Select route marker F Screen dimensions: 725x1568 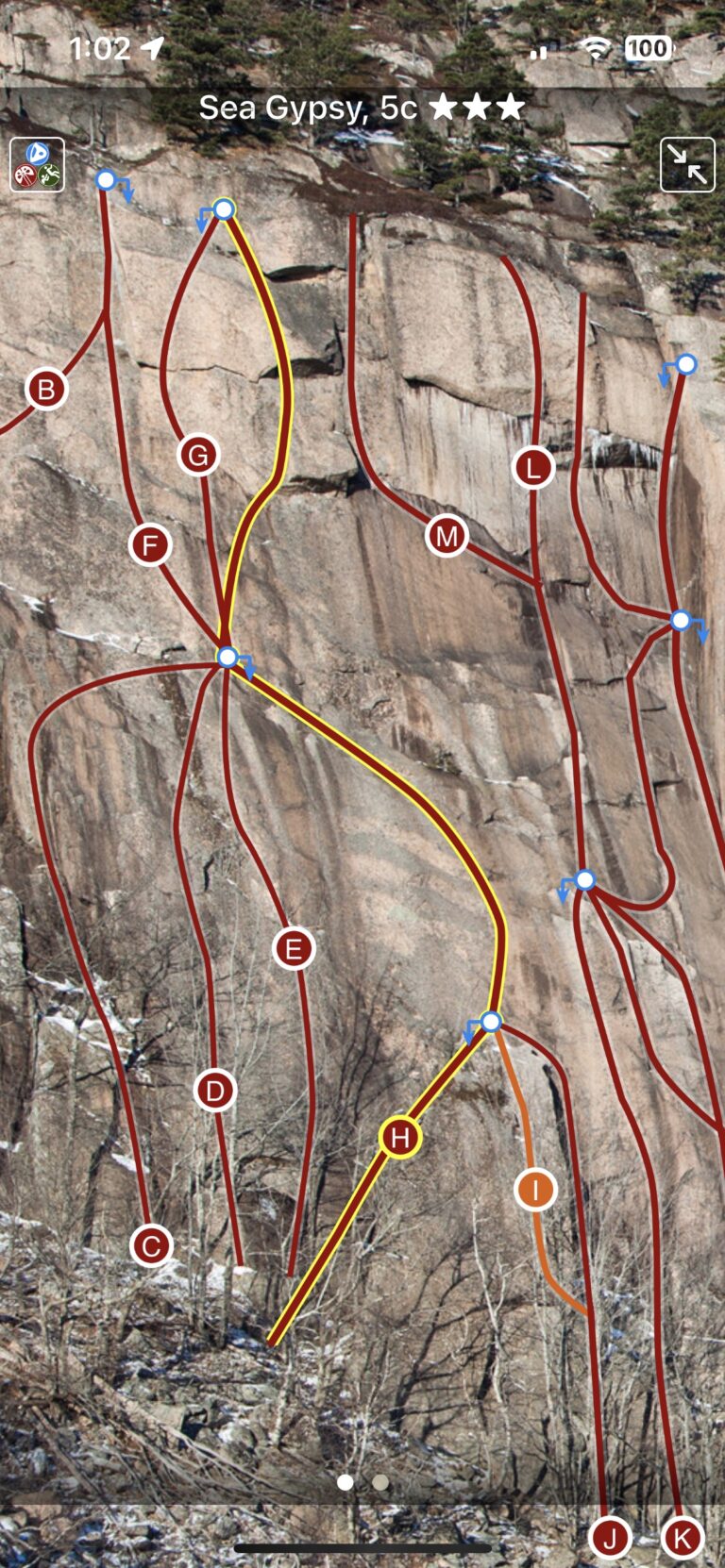pos(150,544)
